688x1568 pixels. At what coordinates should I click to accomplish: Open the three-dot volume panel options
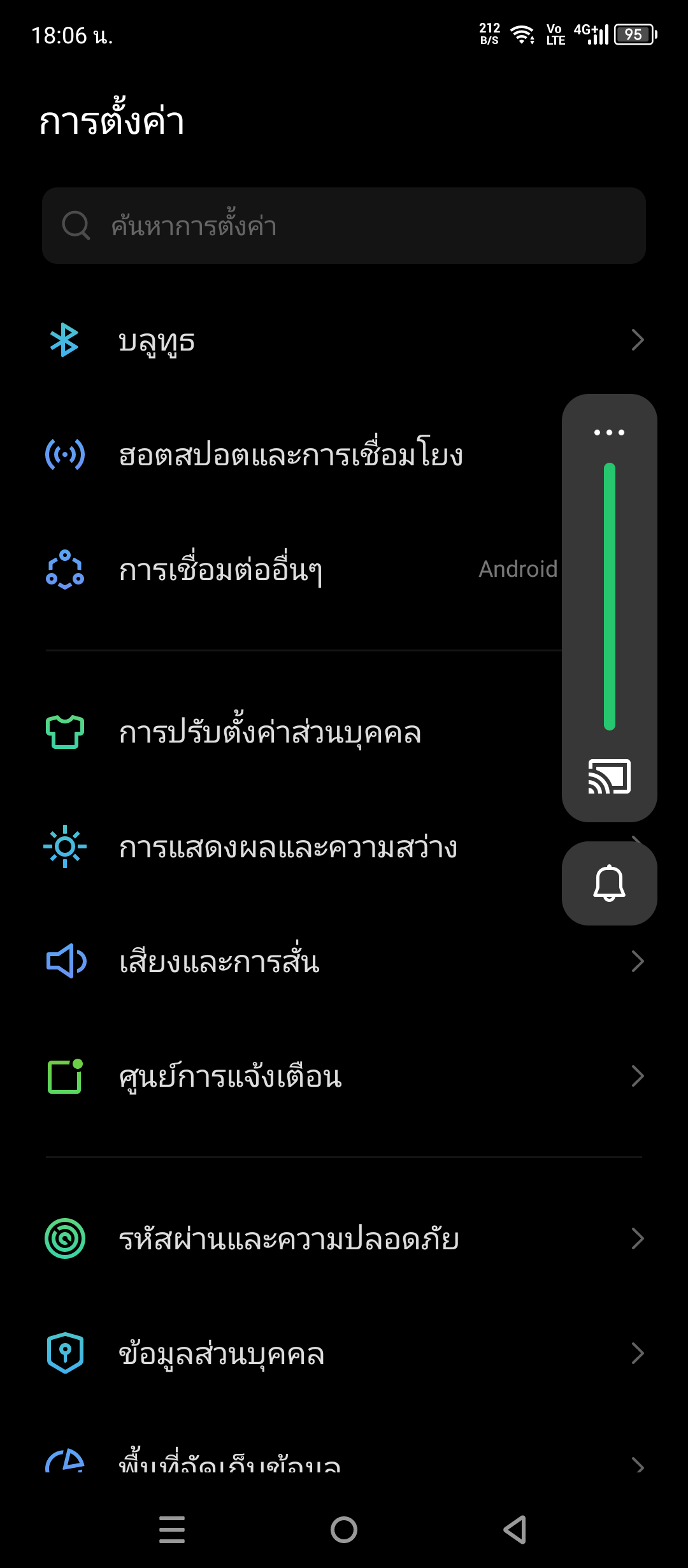pyautogui.click(x=609, y=432)
